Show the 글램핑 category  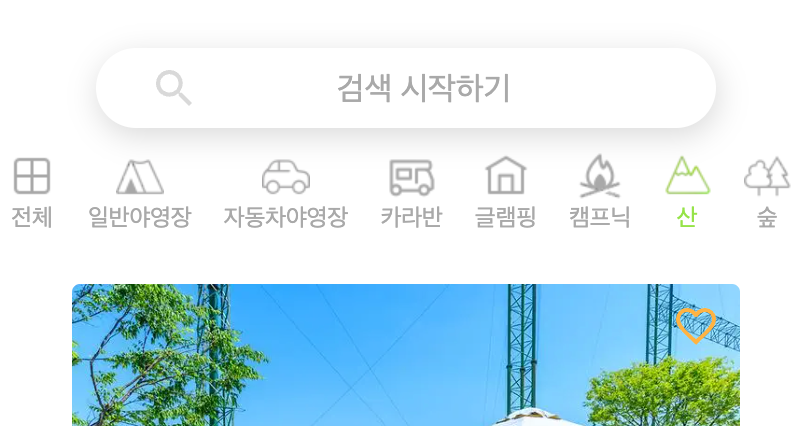pos(505,193)
